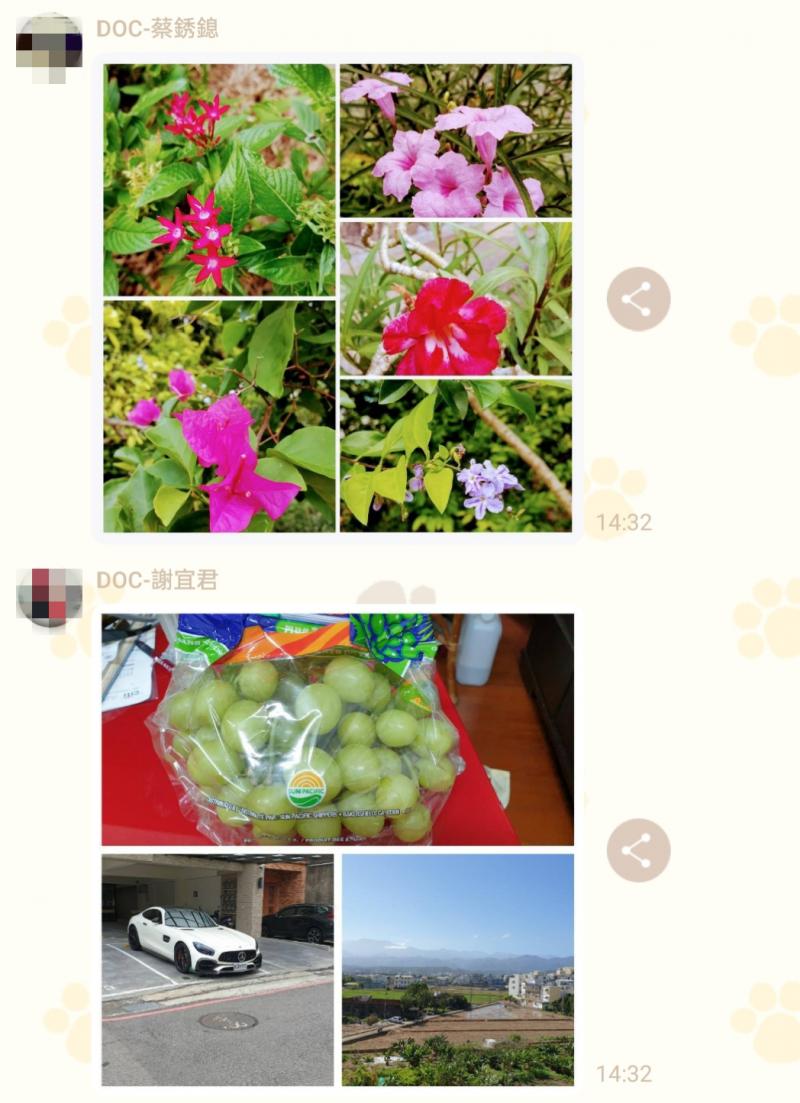Share 蔡銹鎴's flower photo collage

point(638,299)
